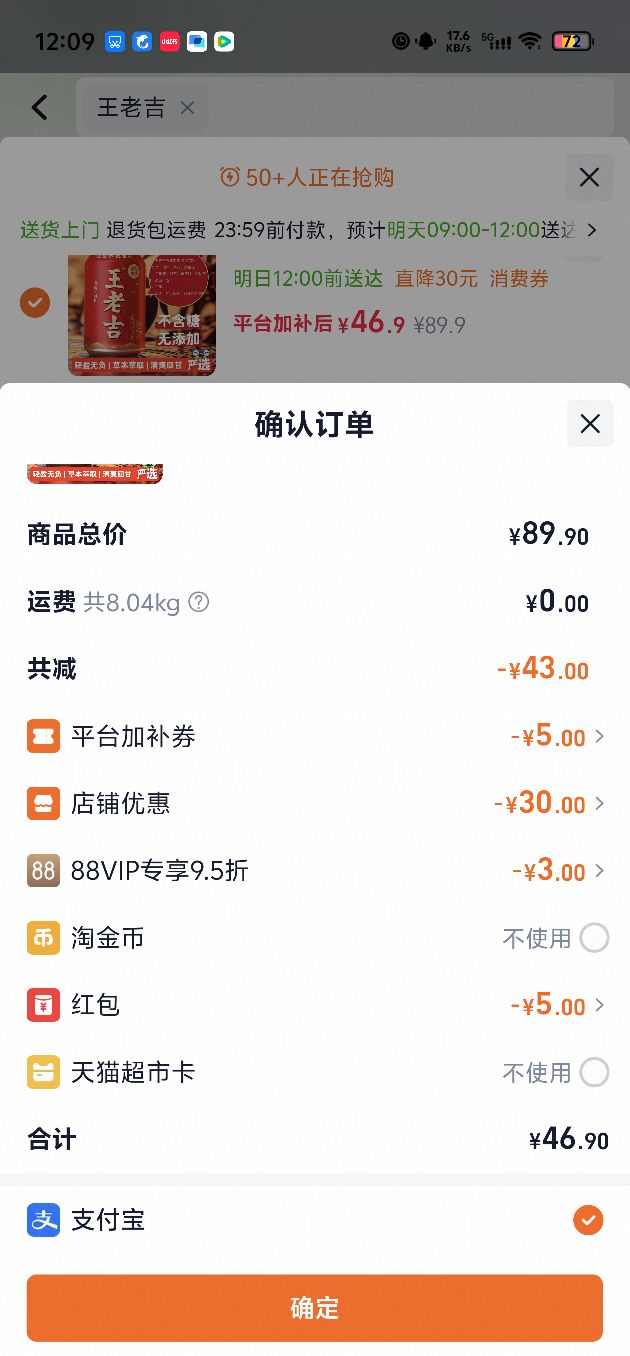Open 红包 red packet options
This screenshot has height=1356, width=630.
coord(315,1005)
